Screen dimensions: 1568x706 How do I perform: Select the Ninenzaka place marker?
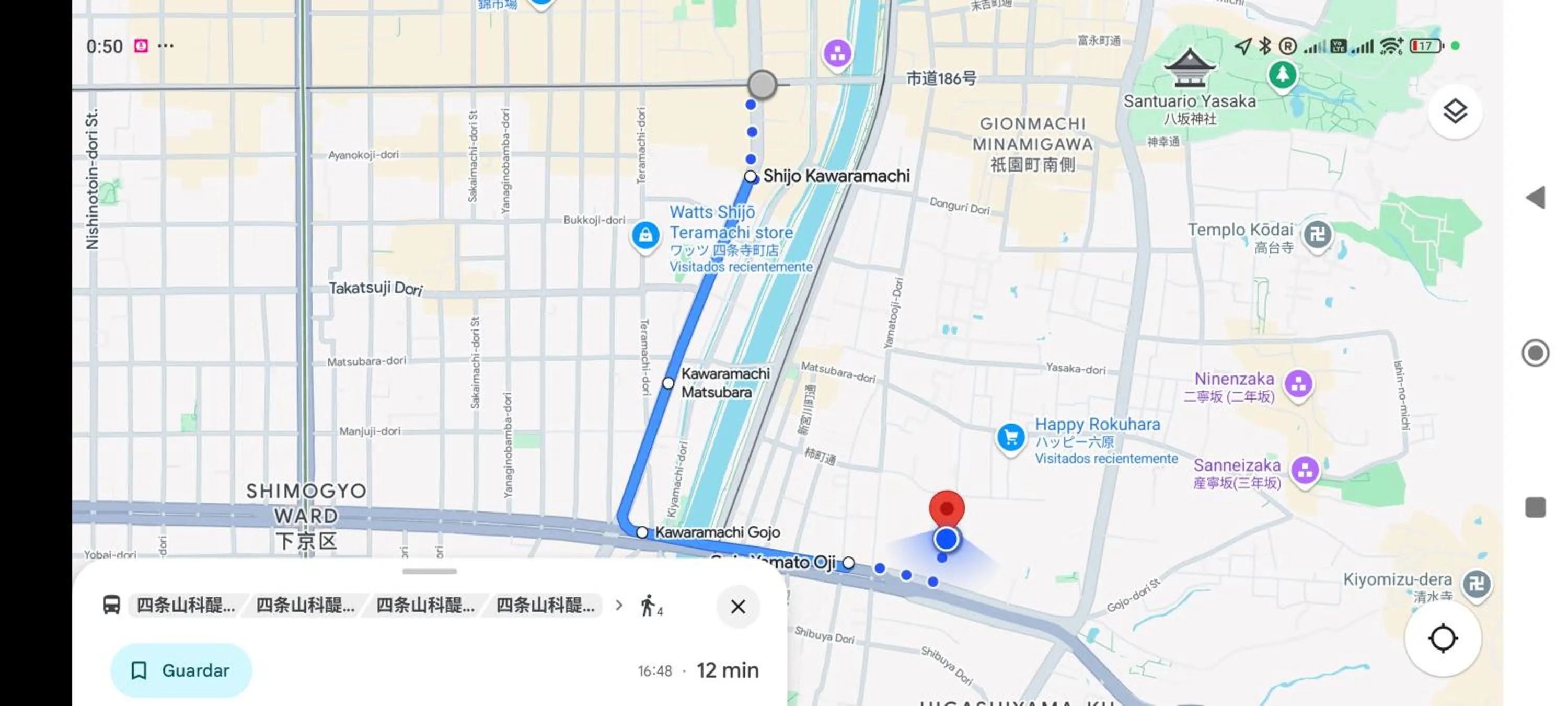(1298, 384)
